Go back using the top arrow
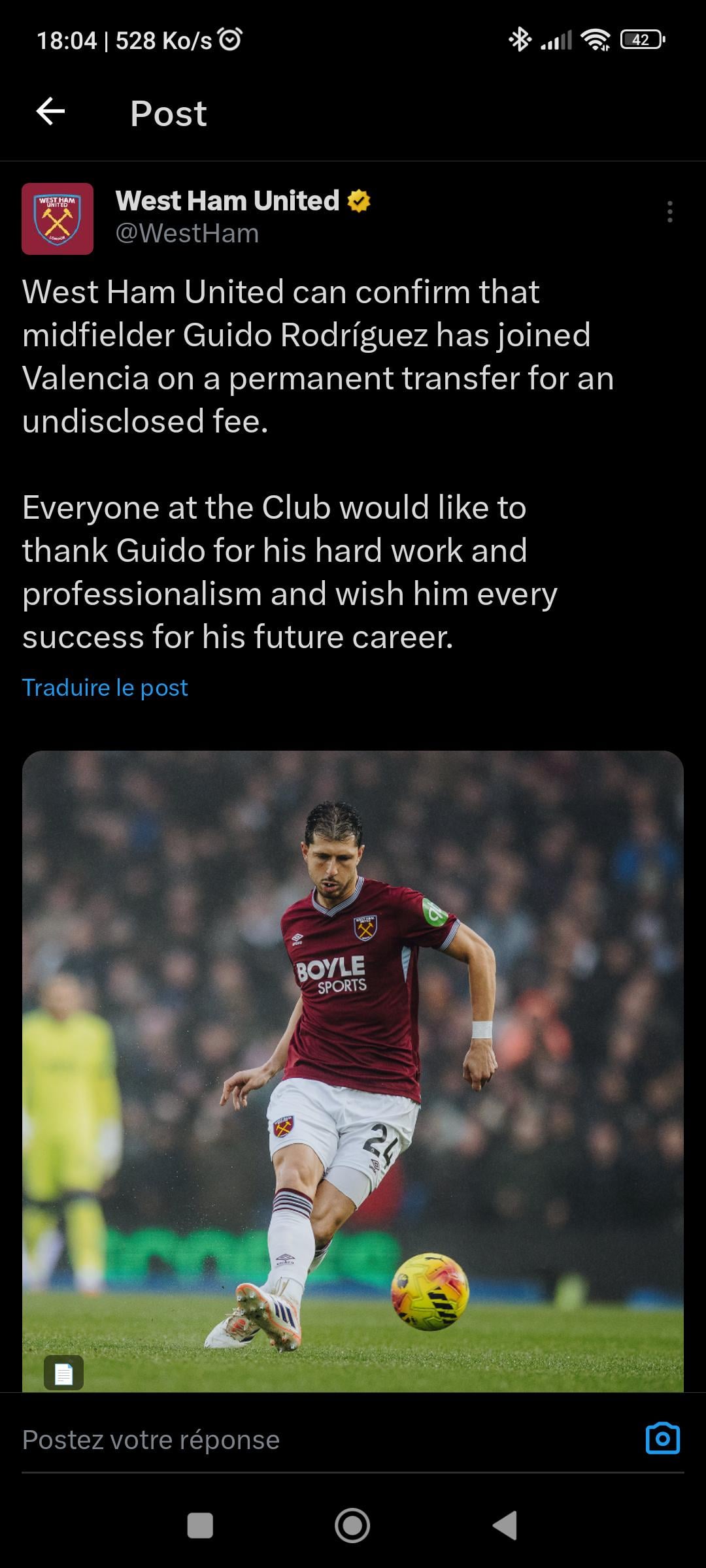The width and height of the screenshot is (706, 1568). pos(50,112)
